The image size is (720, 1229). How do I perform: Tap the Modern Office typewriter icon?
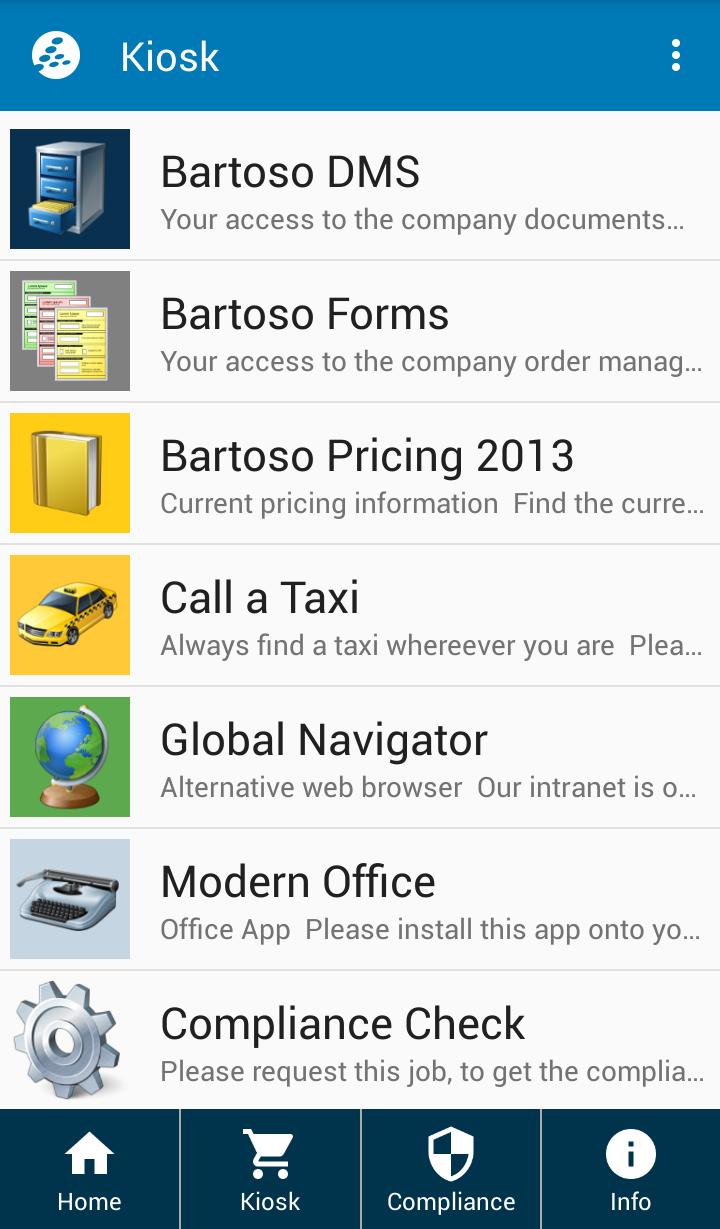69,898
